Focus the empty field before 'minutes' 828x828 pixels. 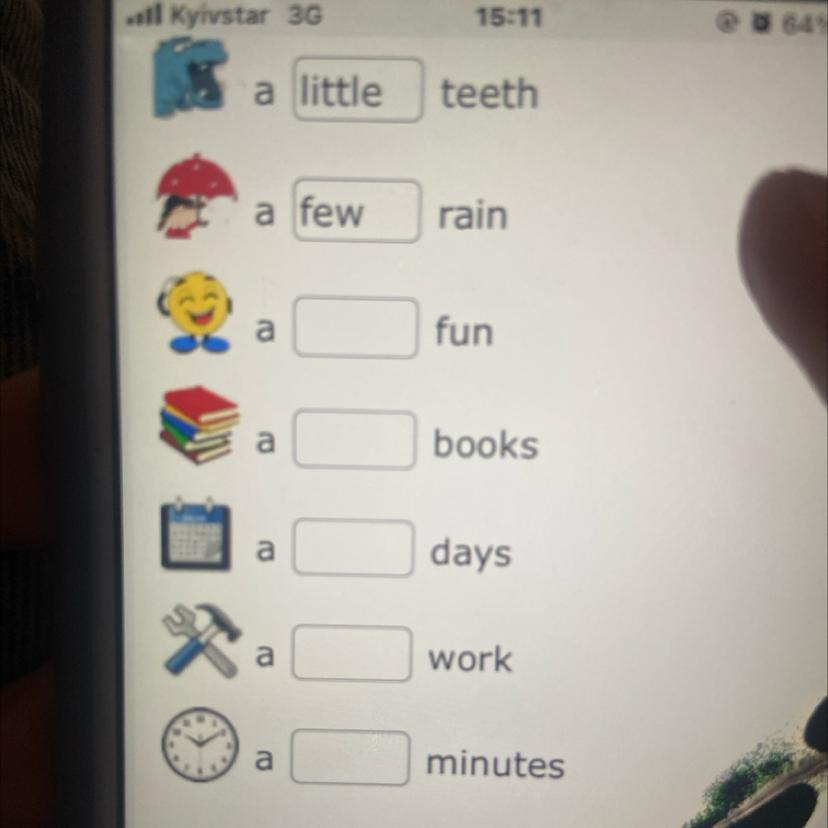coord(350,759)
